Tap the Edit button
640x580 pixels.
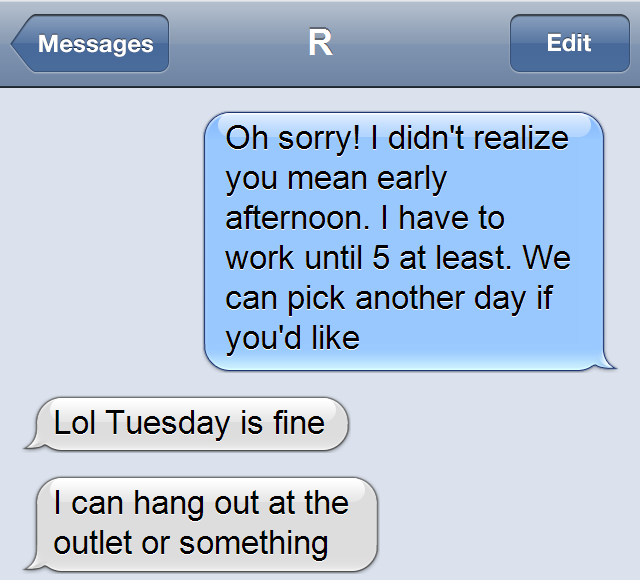568,43
